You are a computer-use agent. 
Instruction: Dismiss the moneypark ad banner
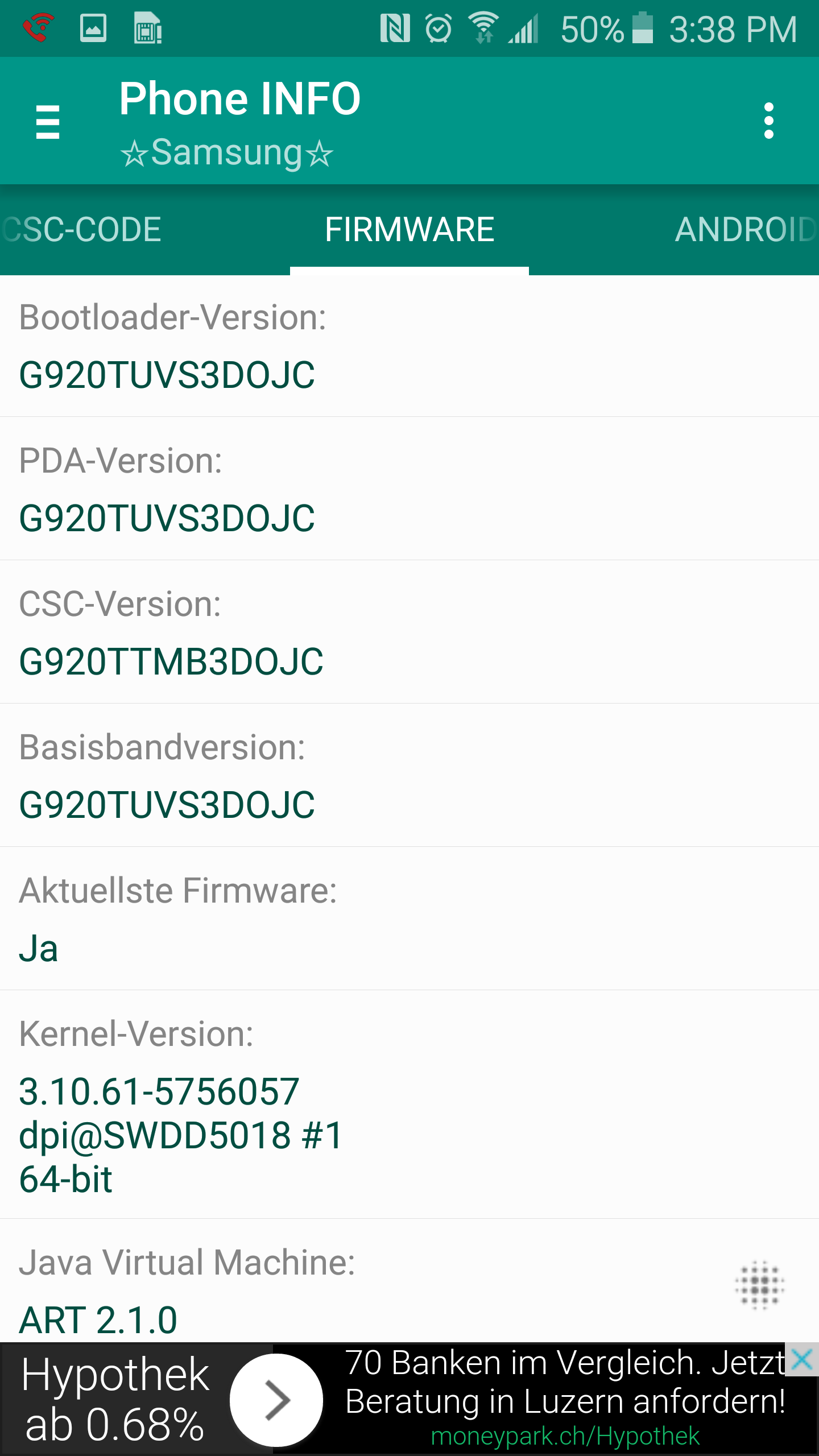802,1359
